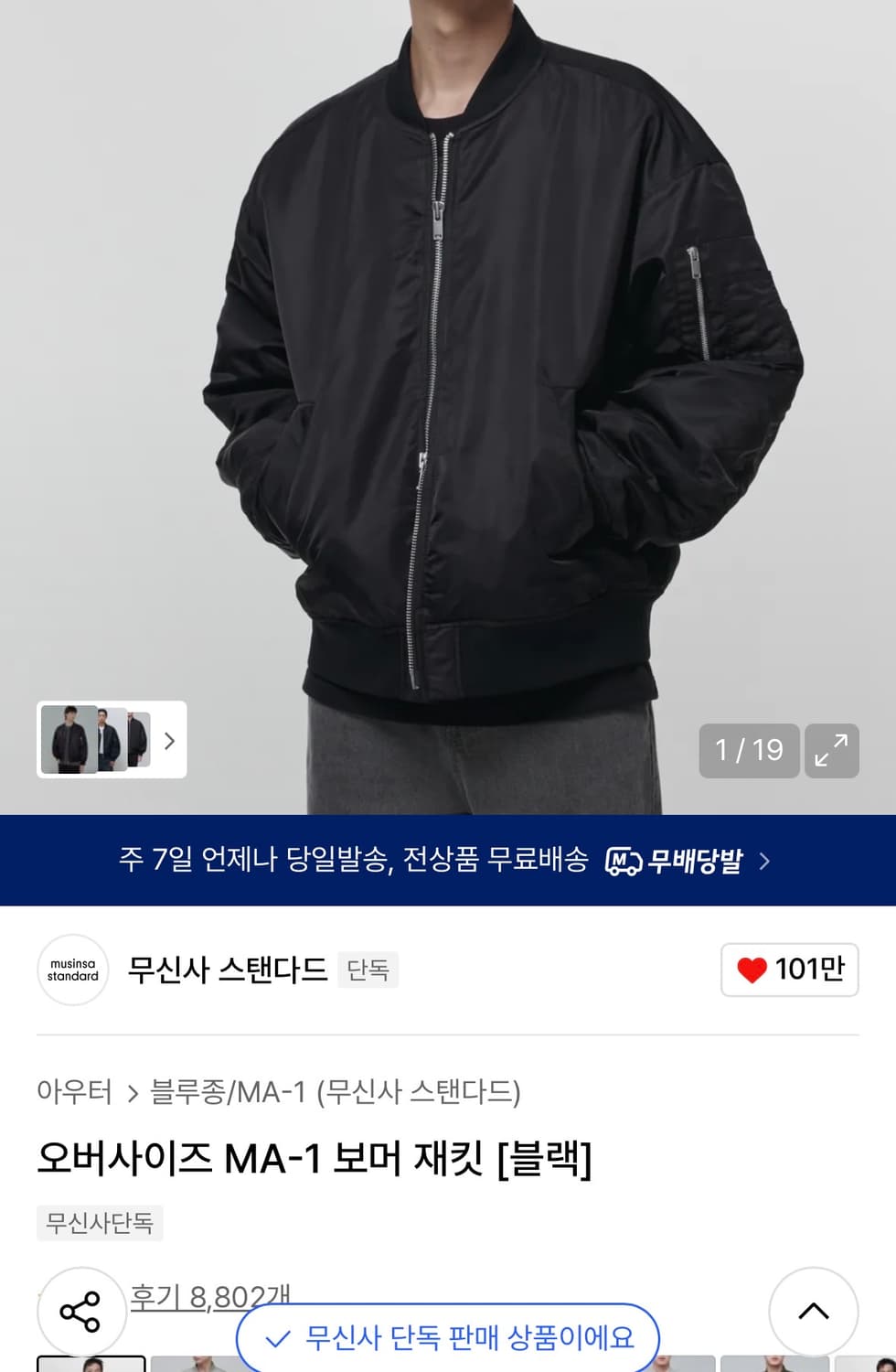Tap the 1/19 image counter indicator
The image size is (896, 1372).
point(749,750)
